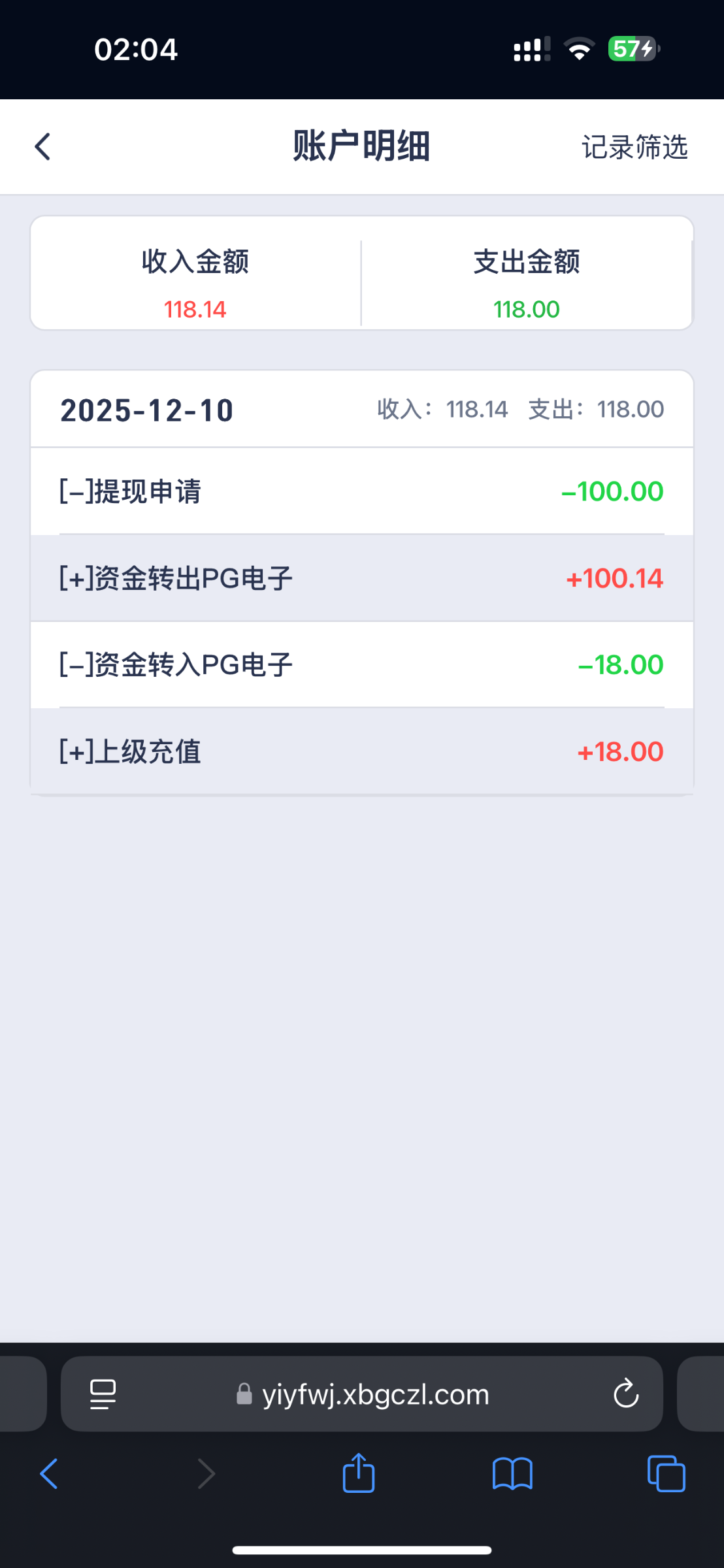This screenshot has height=1568, width=724.
Task: Tap the page reload icon in address bar
Action: 625,1394
